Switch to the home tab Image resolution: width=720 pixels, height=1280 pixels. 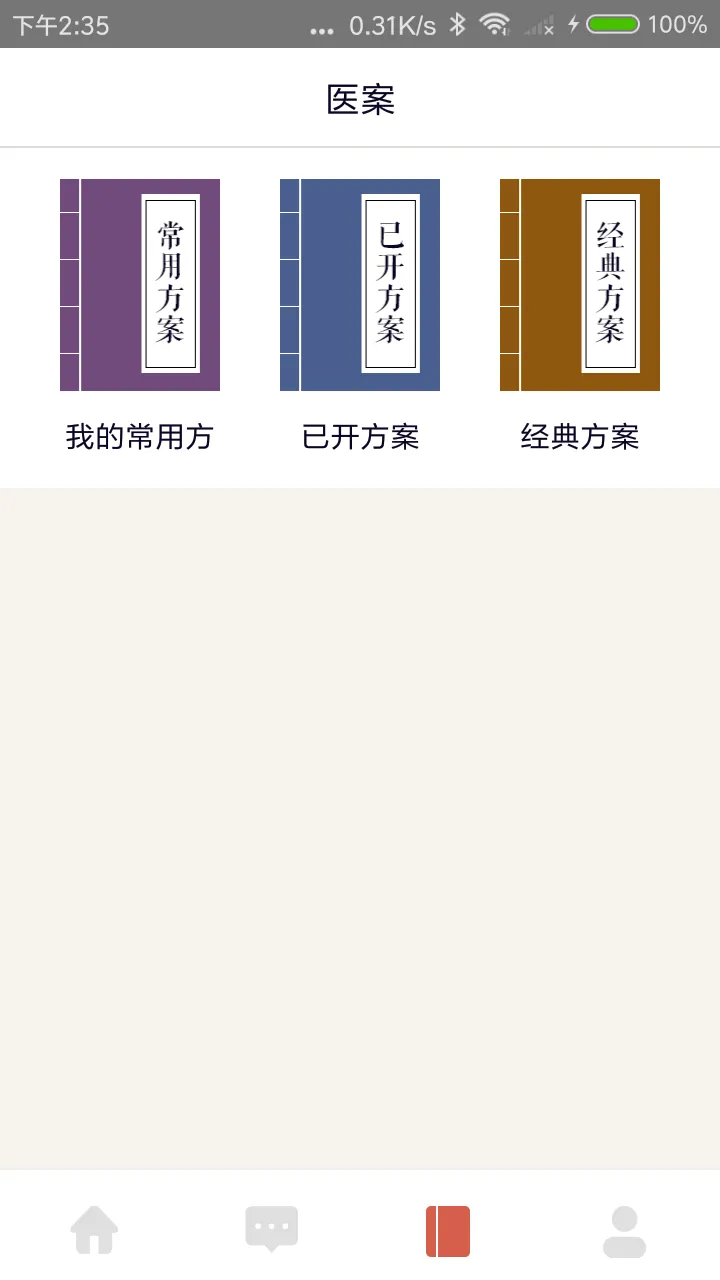point(94,1230)
